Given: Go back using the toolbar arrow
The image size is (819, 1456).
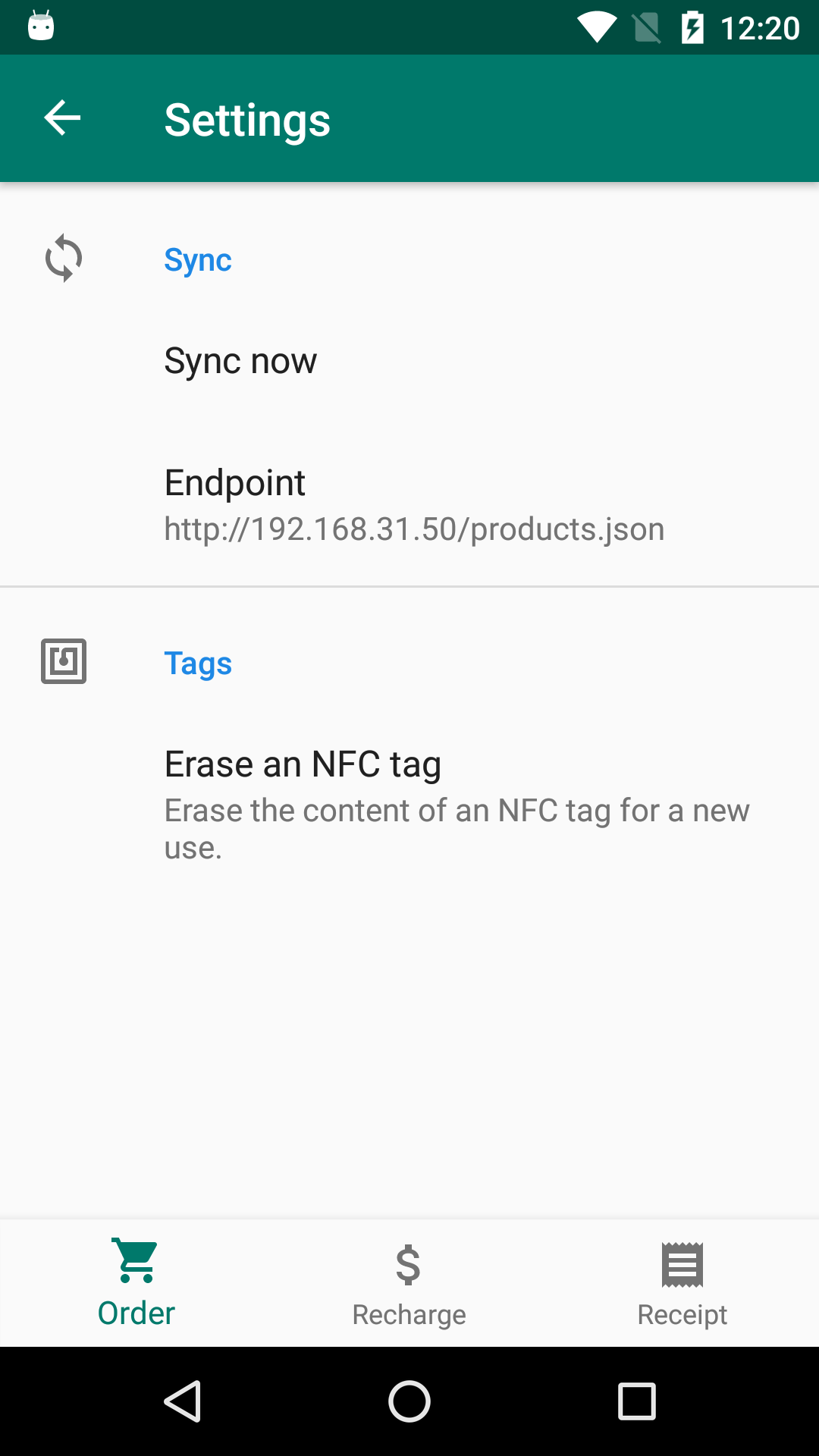Looking at the screenshot, I should pos(63,118).
